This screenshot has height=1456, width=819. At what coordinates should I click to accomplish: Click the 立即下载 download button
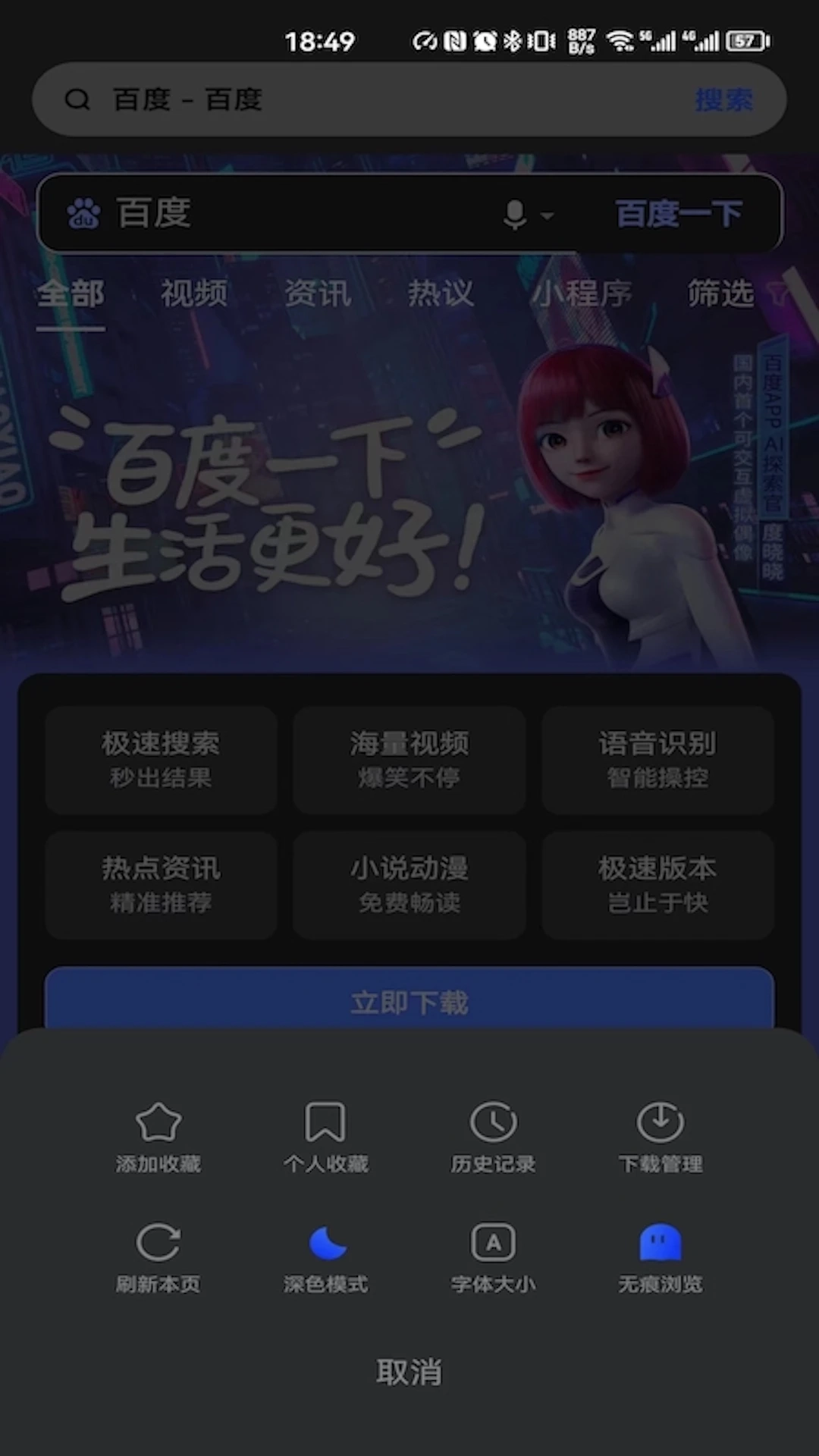[409, 1002]
